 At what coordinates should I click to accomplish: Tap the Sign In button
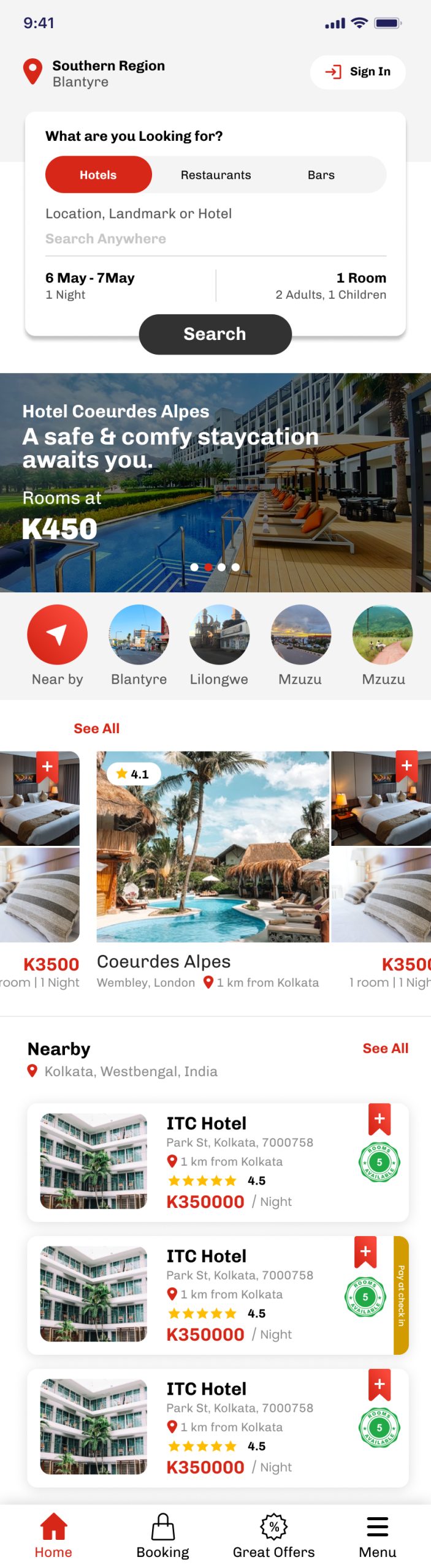pos(357,72)
